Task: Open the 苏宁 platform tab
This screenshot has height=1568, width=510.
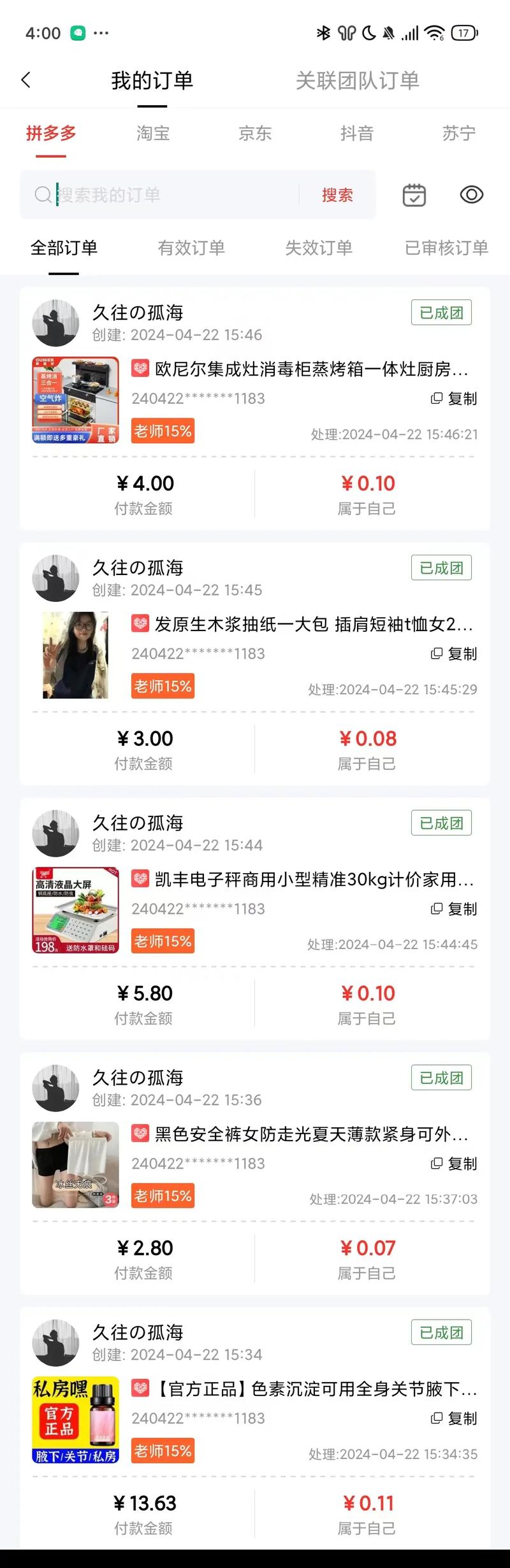Action: coord(459,133)
